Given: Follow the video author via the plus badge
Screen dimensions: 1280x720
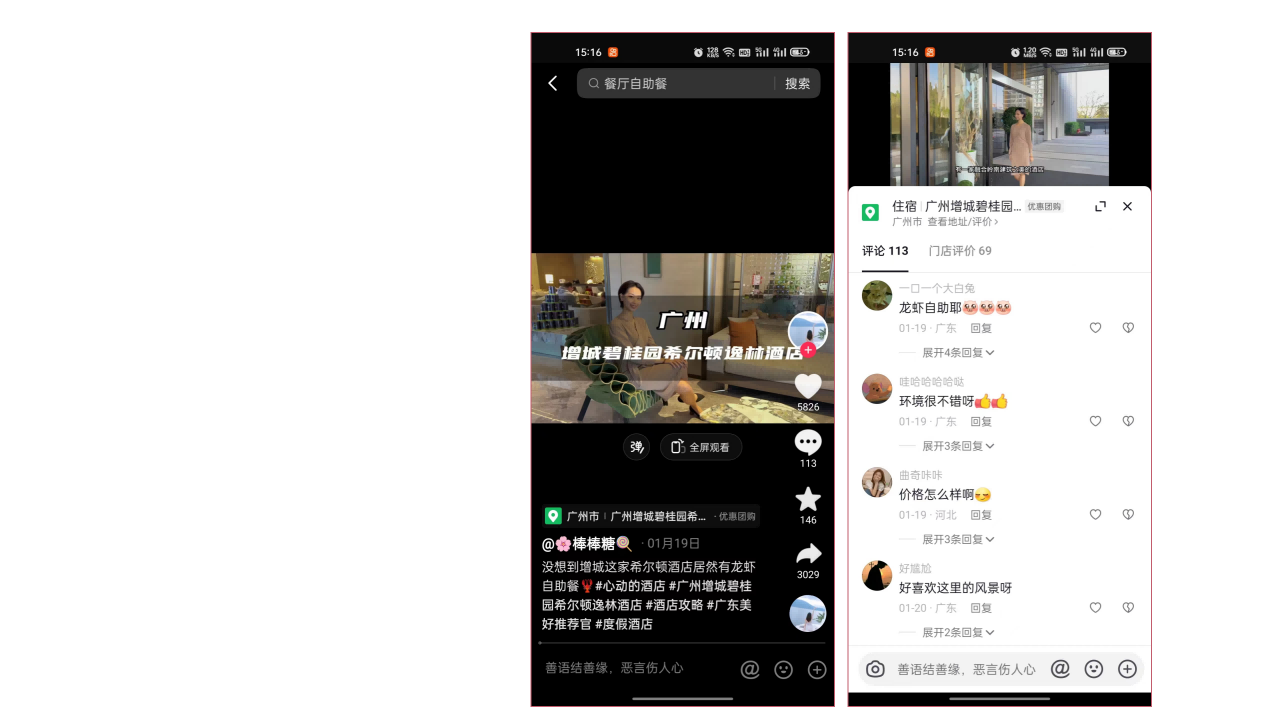Looking at the screenshot, I should pyautogui.click(x=808, y=350).
